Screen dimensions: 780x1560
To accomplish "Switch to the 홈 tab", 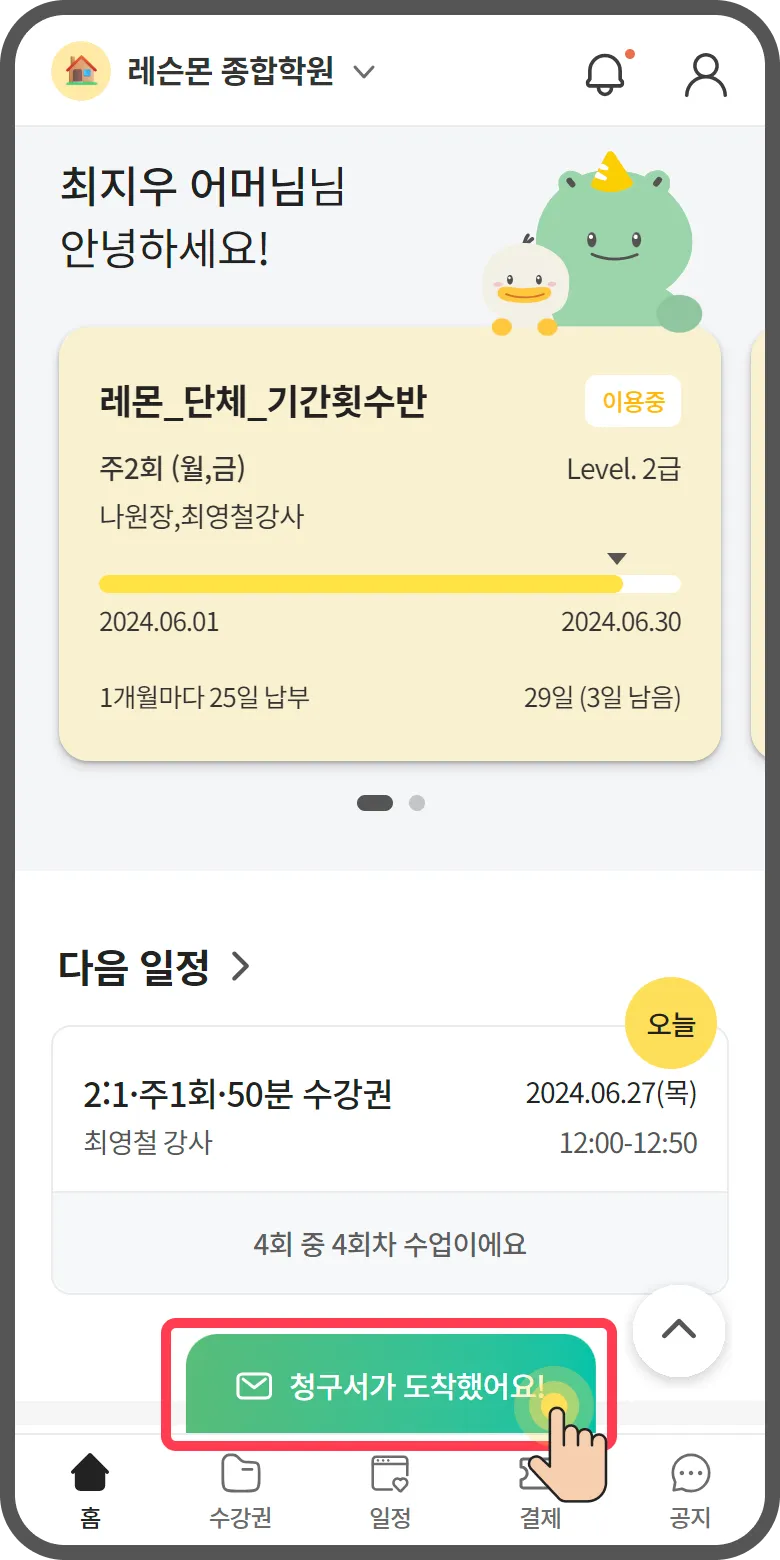I will [90, 1490].
